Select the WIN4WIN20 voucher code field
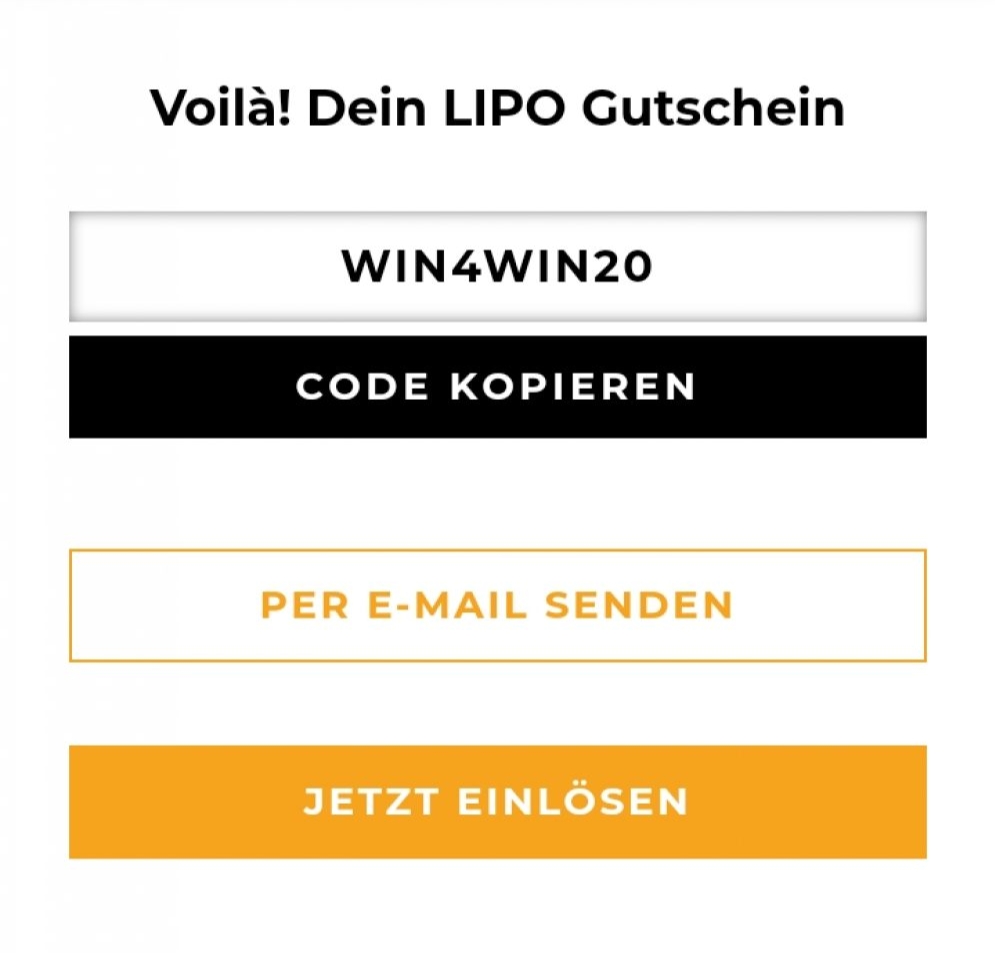Screen dimensions: 995x953 pyautogui.click(x=497, y=266)
